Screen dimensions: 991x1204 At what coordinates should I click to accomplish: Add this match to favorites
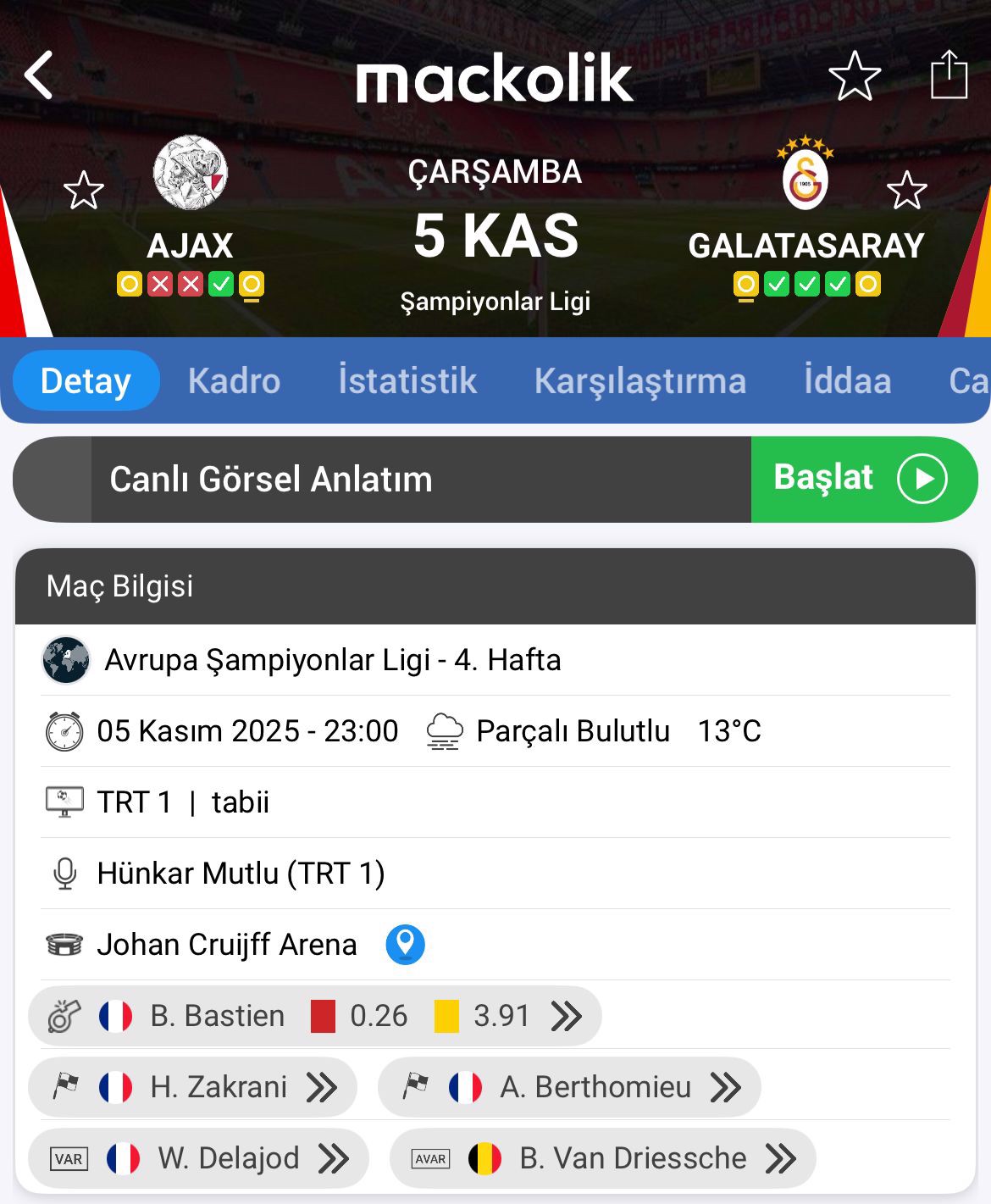pyautogui.click(x=854, y=76)
